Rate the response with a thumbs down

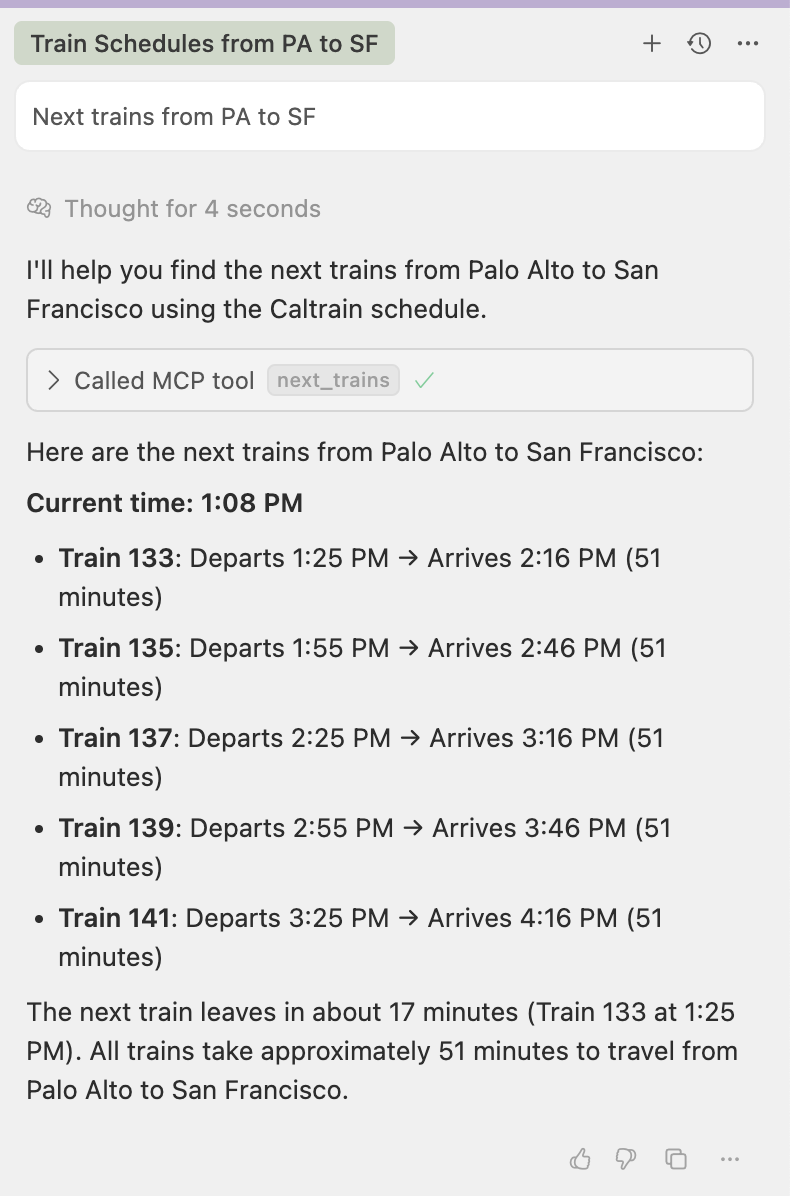coord(625,1158)
